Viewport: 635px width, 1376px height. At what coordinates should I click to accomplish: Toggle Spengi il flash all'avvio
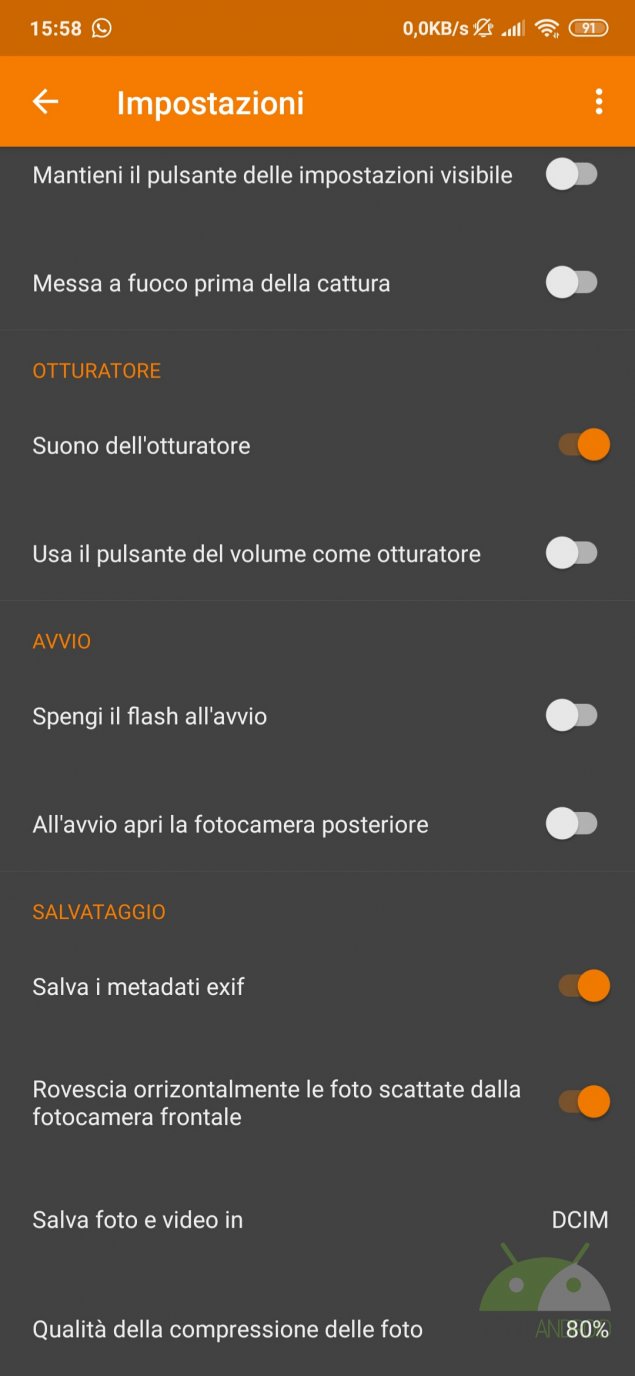pyautogui.click(x=571, y=716)
